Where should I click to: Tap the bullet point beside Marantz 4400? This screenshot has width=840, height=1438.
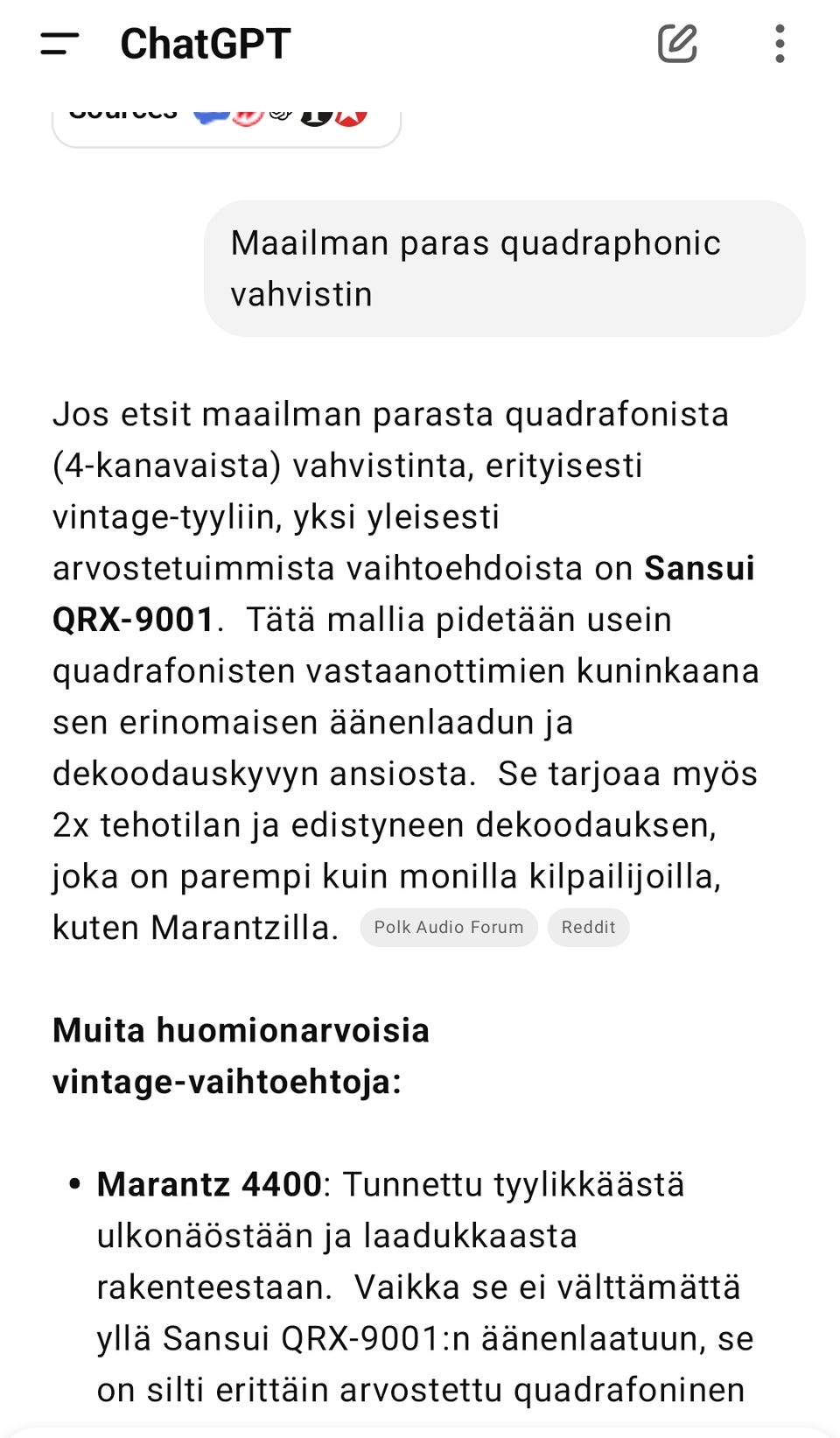pos(75,1186)
